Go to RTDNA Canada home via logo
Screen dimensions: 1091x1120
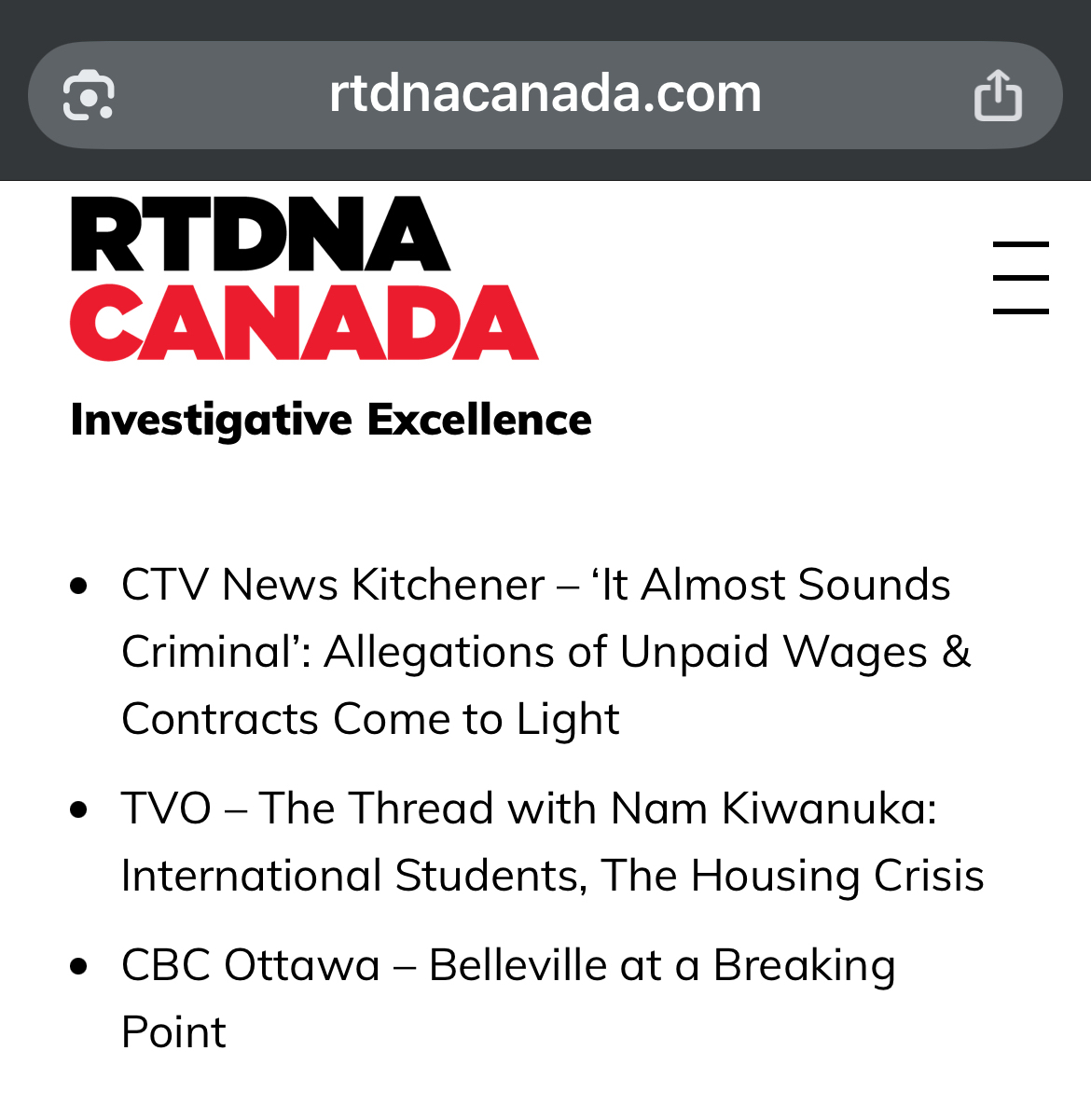(304, 278)
